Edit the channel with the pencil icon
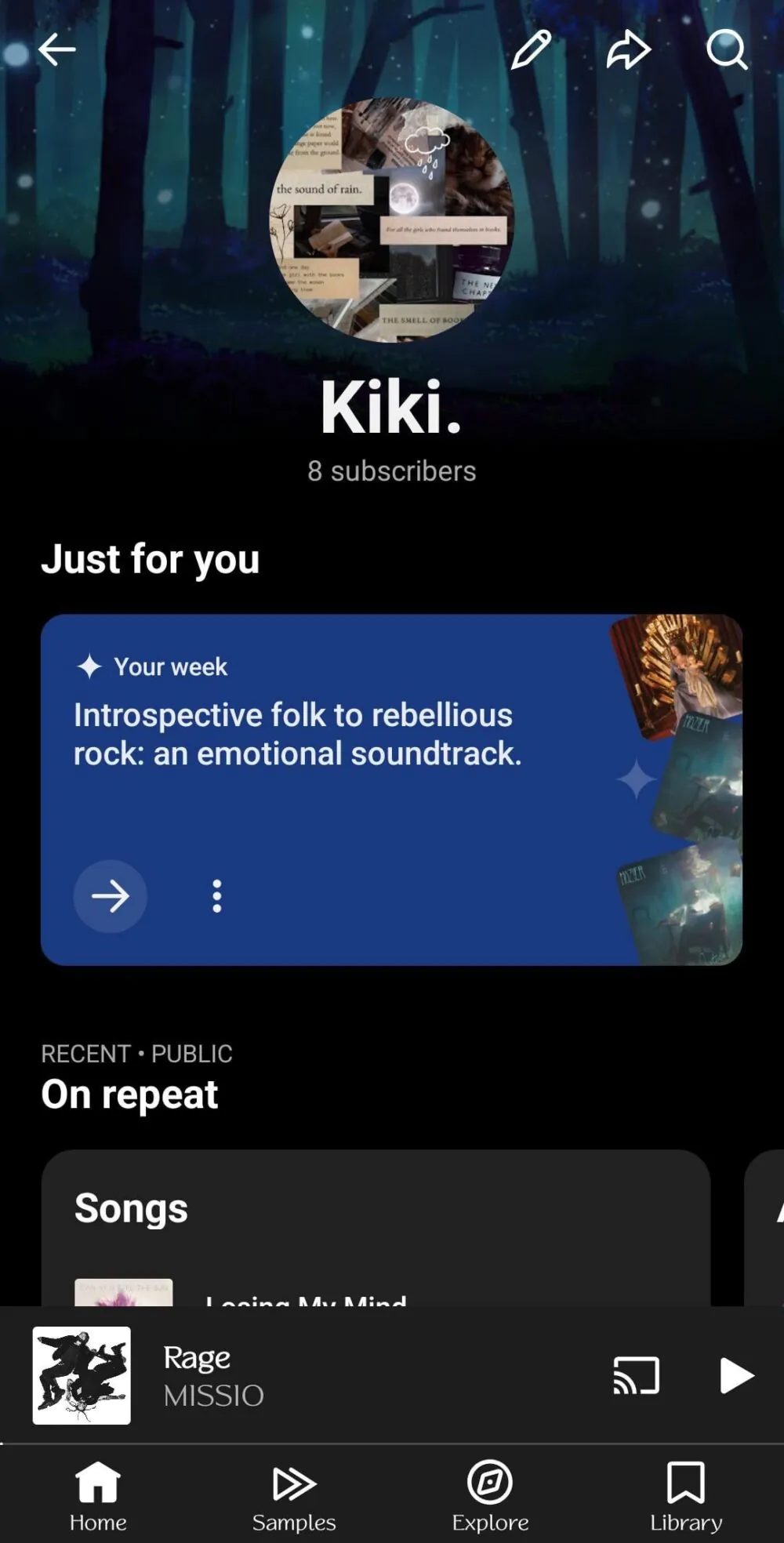The image size is (784, 1543). click(x=532, y=50)
